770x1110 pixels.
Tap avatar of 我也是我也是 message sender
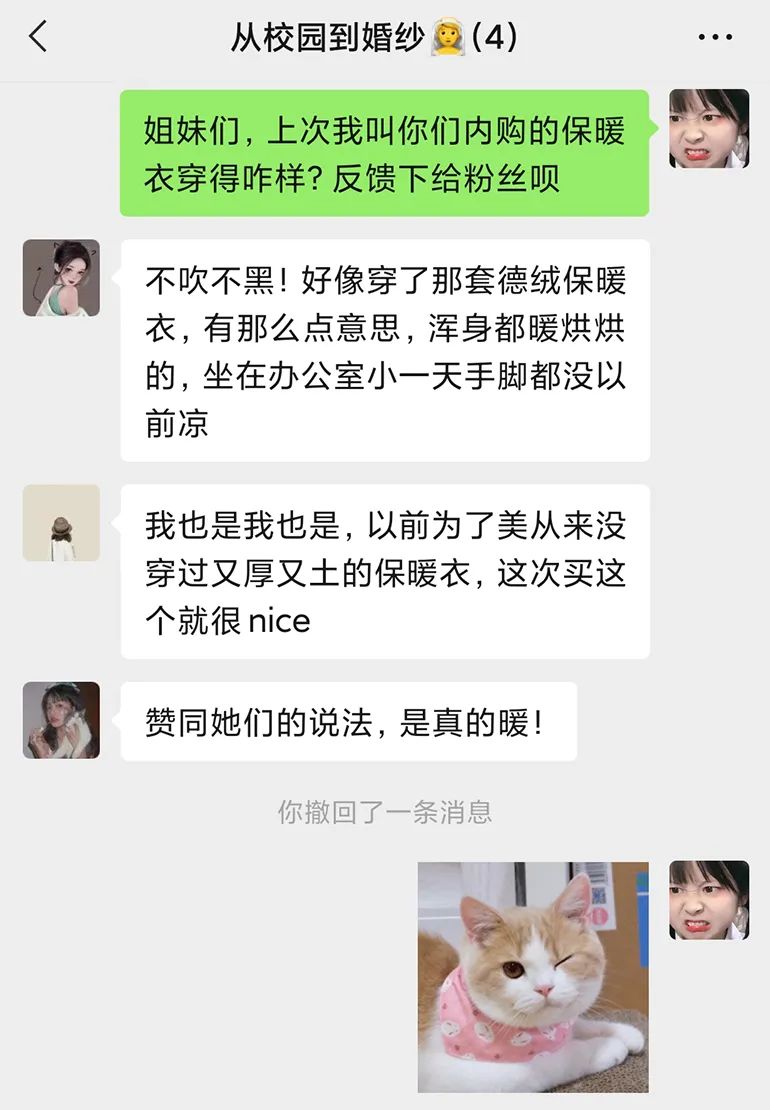[61, 523]
